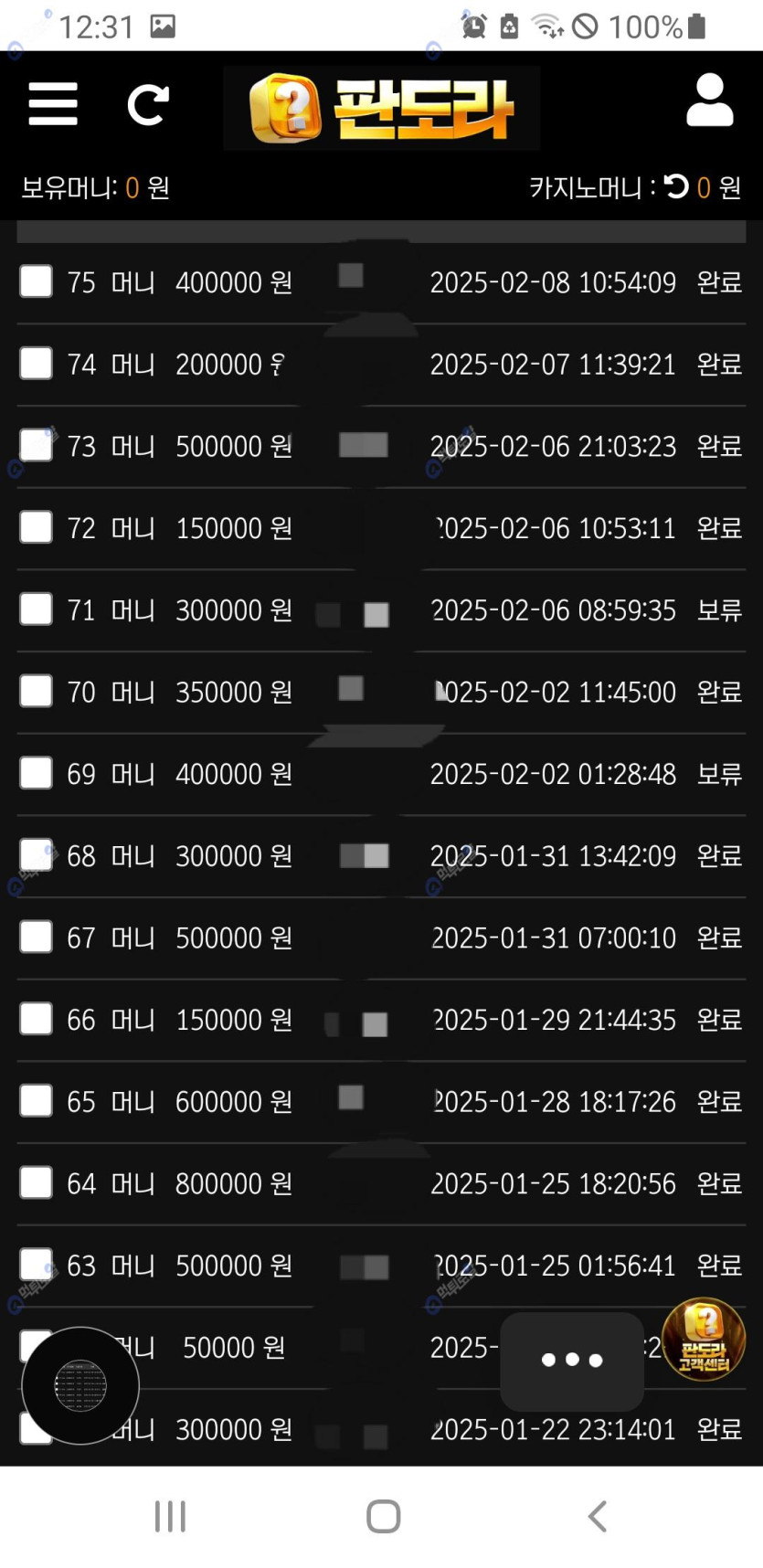763x1568 pixels.
Task: Select entry 67 checkbox
Action: click(x=37, y=937)
